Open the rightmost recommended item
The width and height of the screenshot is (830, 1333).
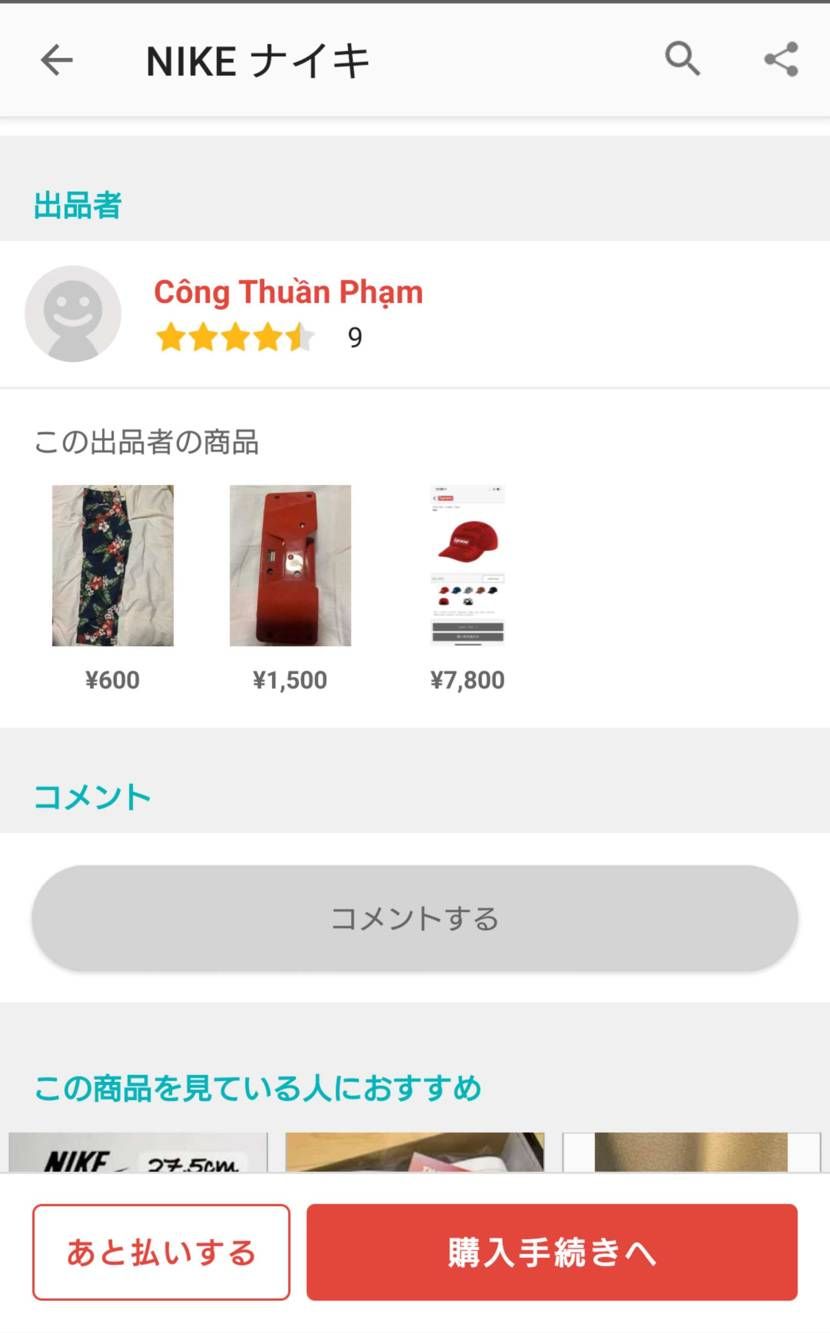[x=690, y=1165]
